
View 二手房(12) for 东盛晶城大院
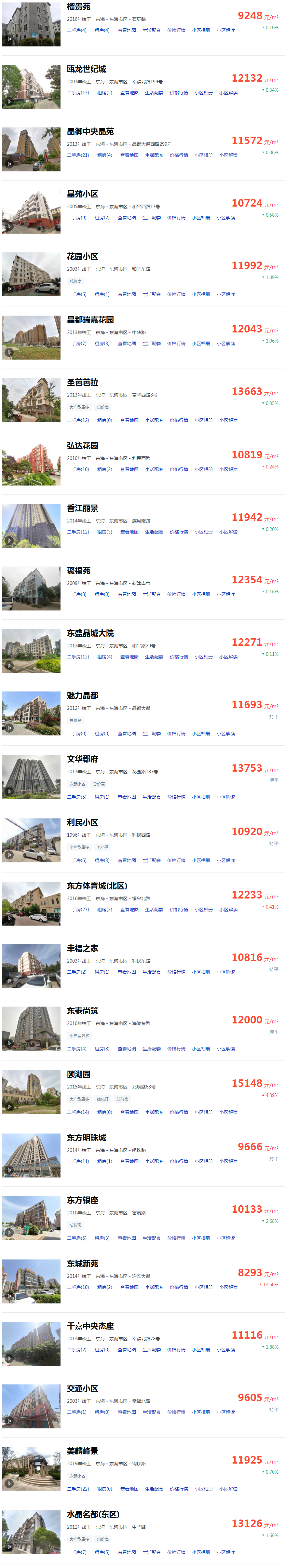tap(78, 657)
